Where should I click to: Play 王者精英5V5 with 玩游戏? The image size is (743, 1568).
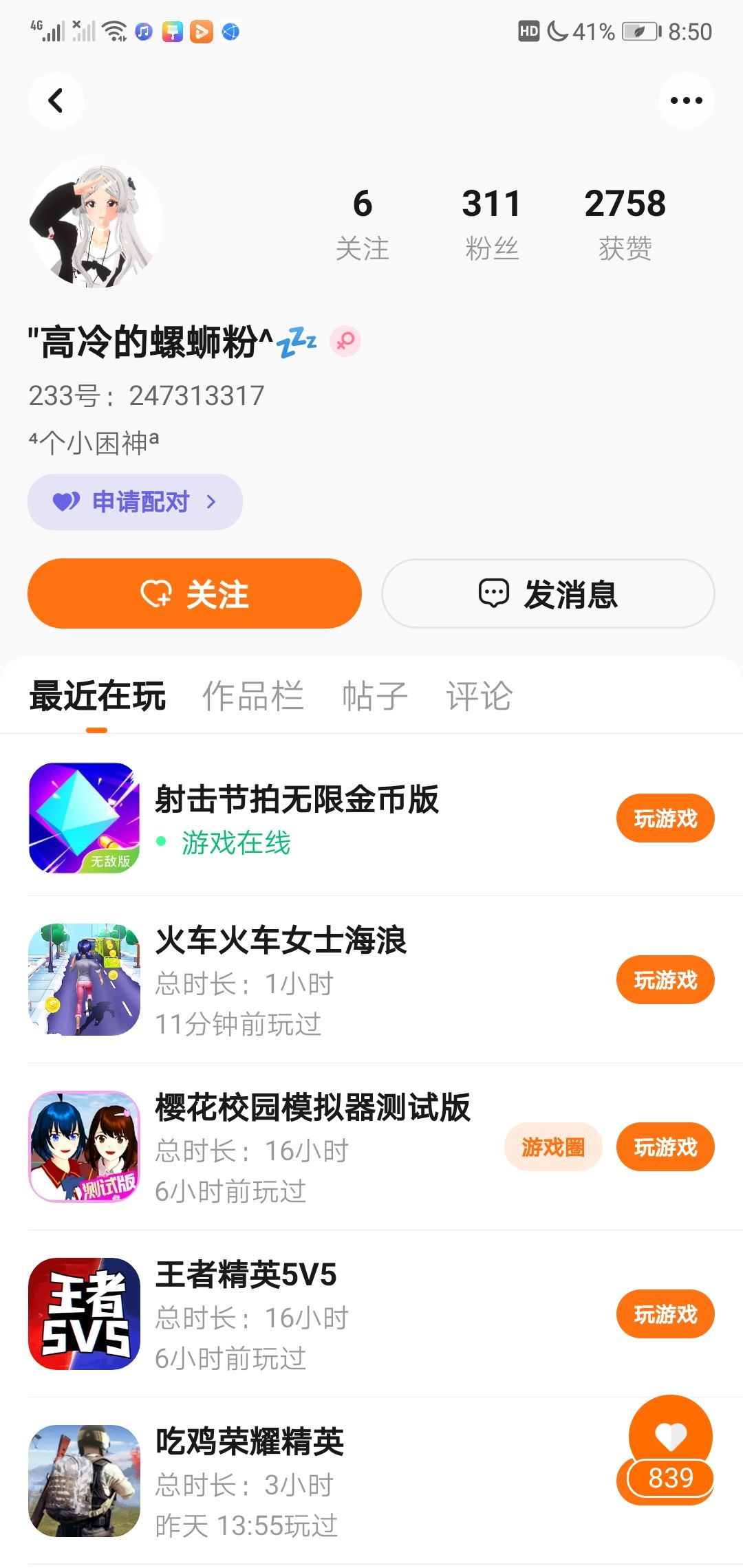pyautogui.click(x=665, y=1314)
